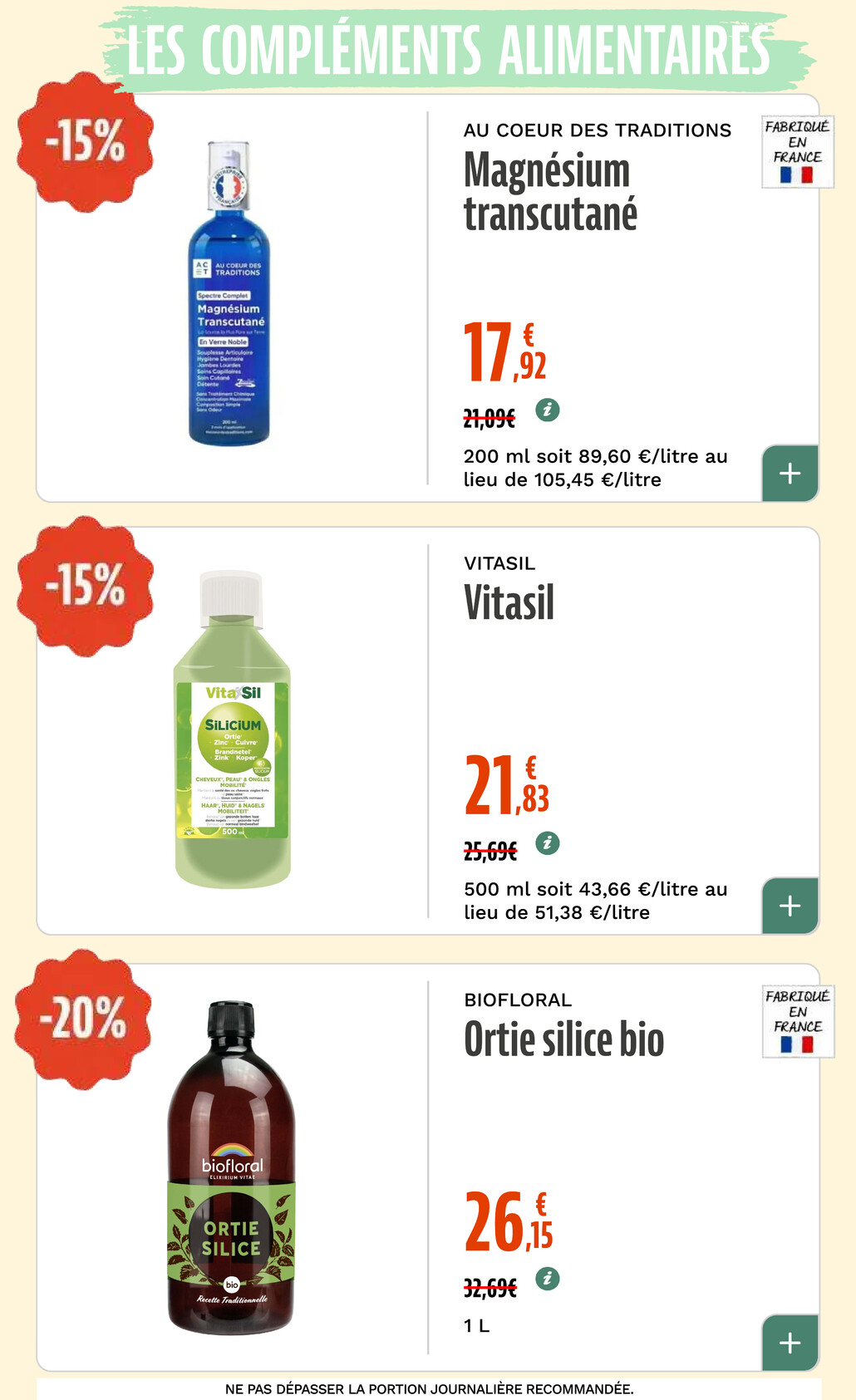856x1400 pixels.
Task: Show price info icon for Vitasil
Action: point(547,842)
